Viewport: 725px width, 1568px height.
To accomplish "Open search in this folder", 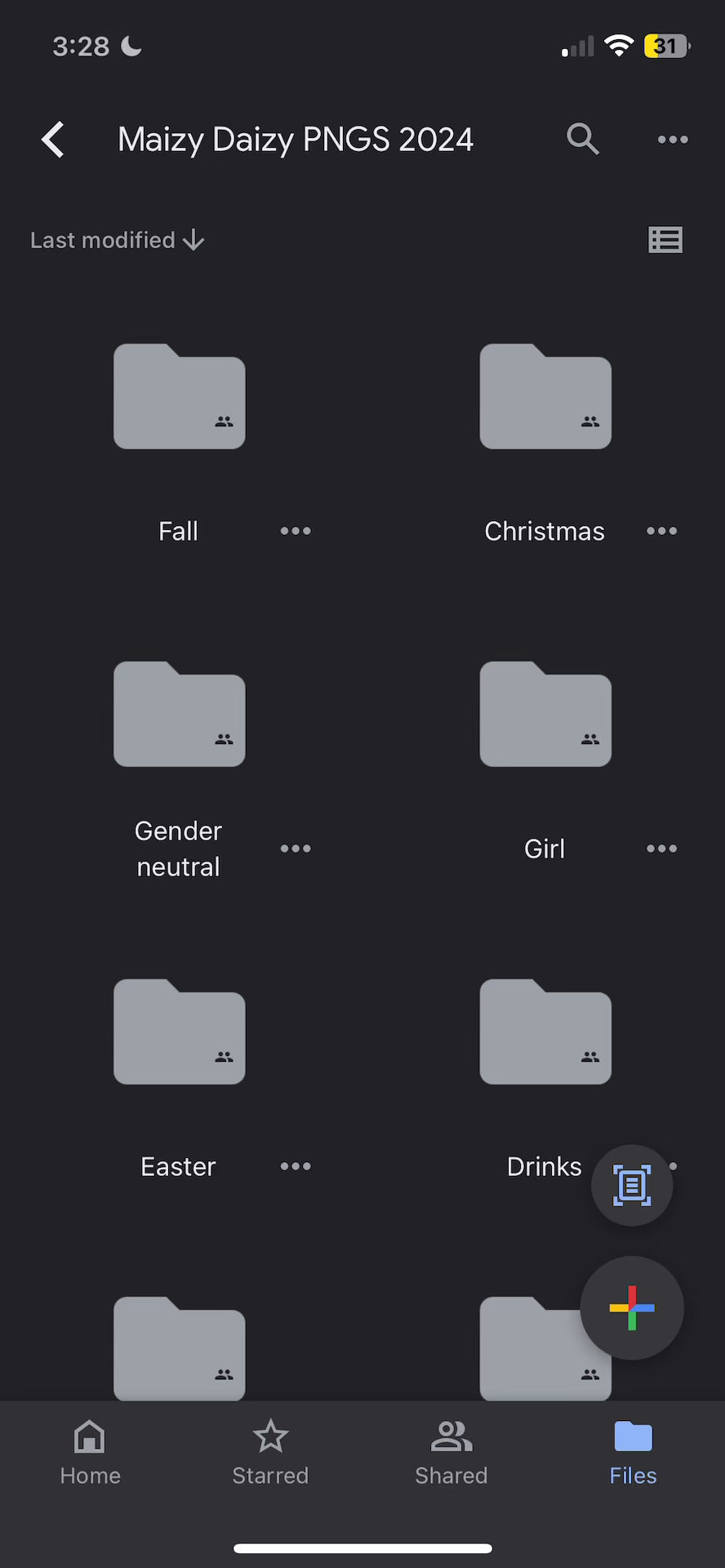I will [x=583, y=140].
